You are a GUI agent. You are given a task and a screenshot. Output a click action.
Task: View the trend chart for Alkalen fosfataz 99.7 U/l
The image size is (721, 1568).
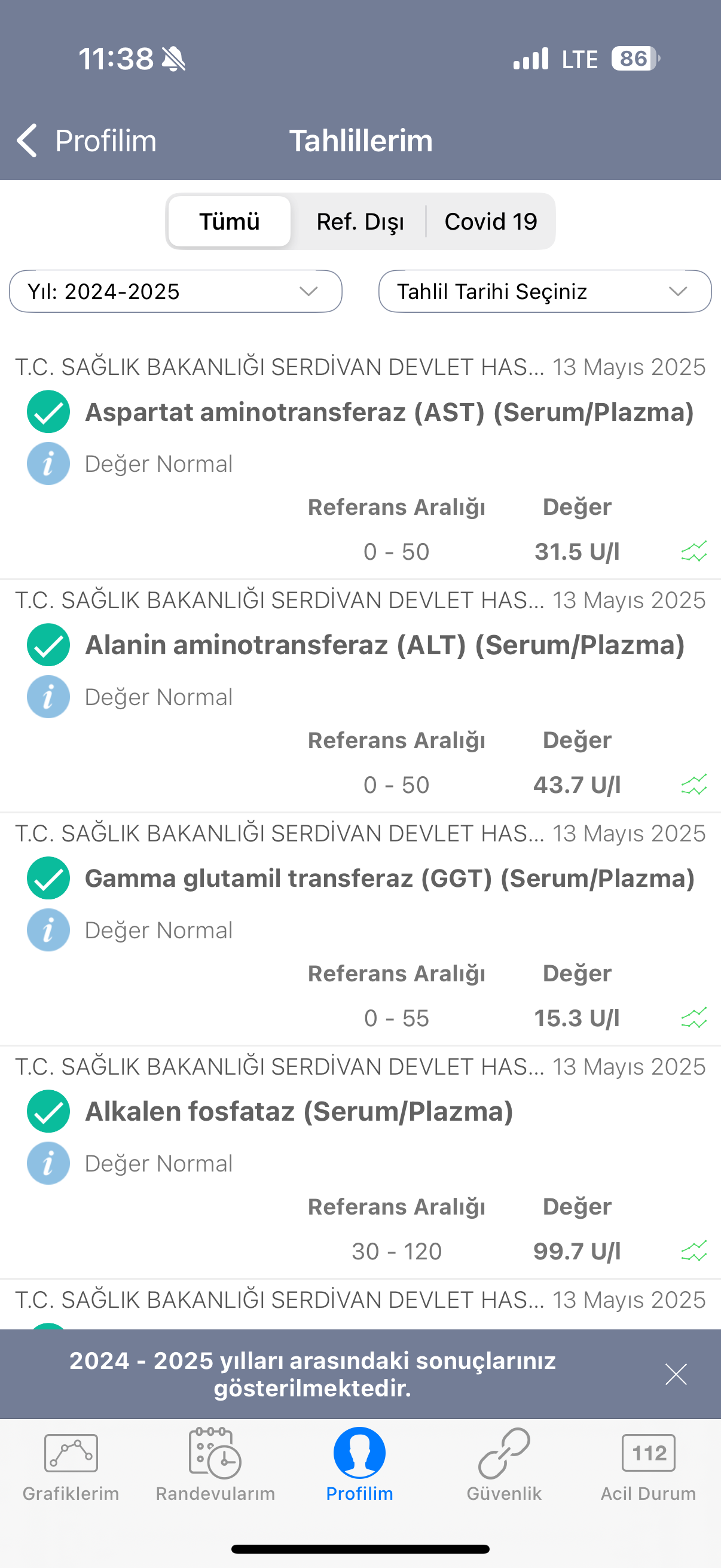point(693,1251)
